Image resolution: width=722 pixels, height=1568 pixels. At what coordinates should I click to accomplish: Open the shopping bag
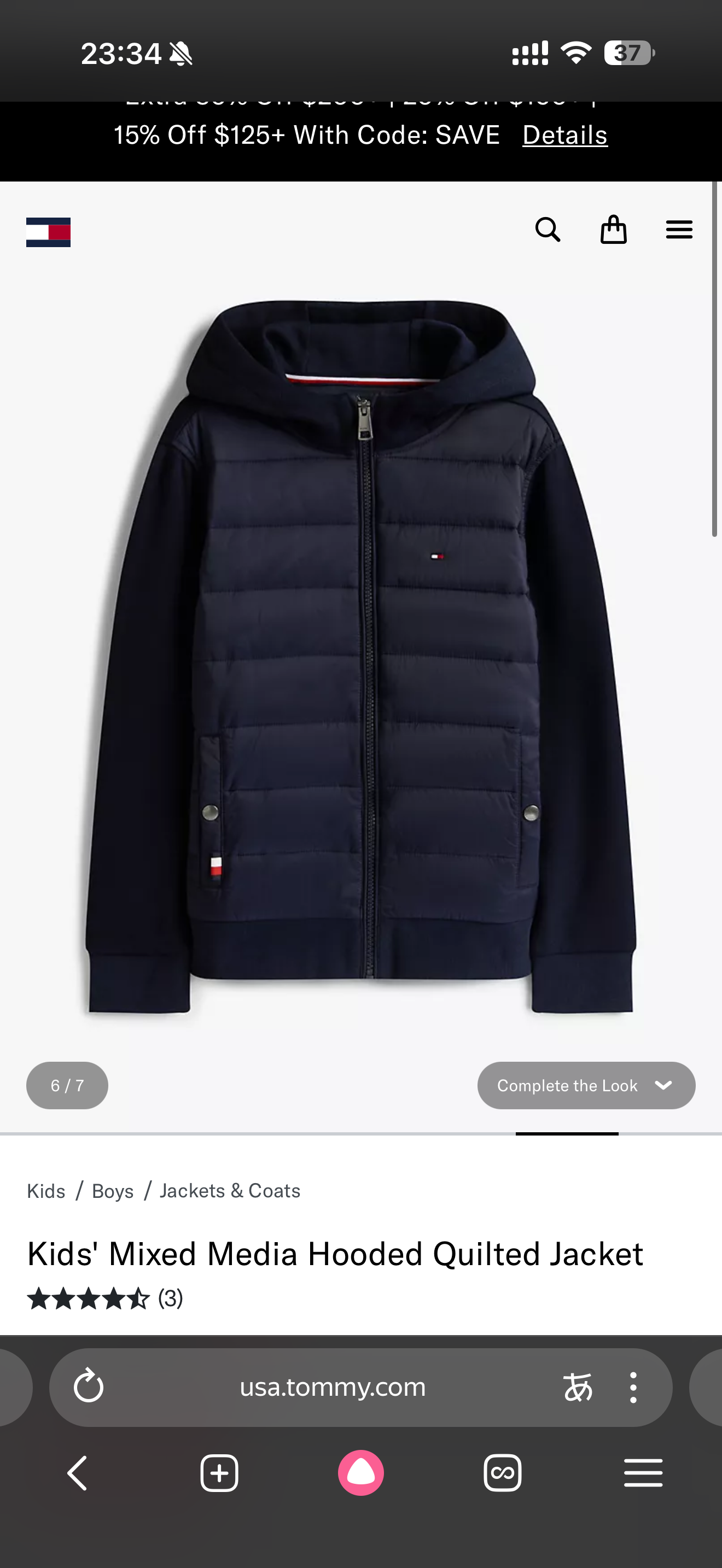pyautogui.click(x=613, y=230)
